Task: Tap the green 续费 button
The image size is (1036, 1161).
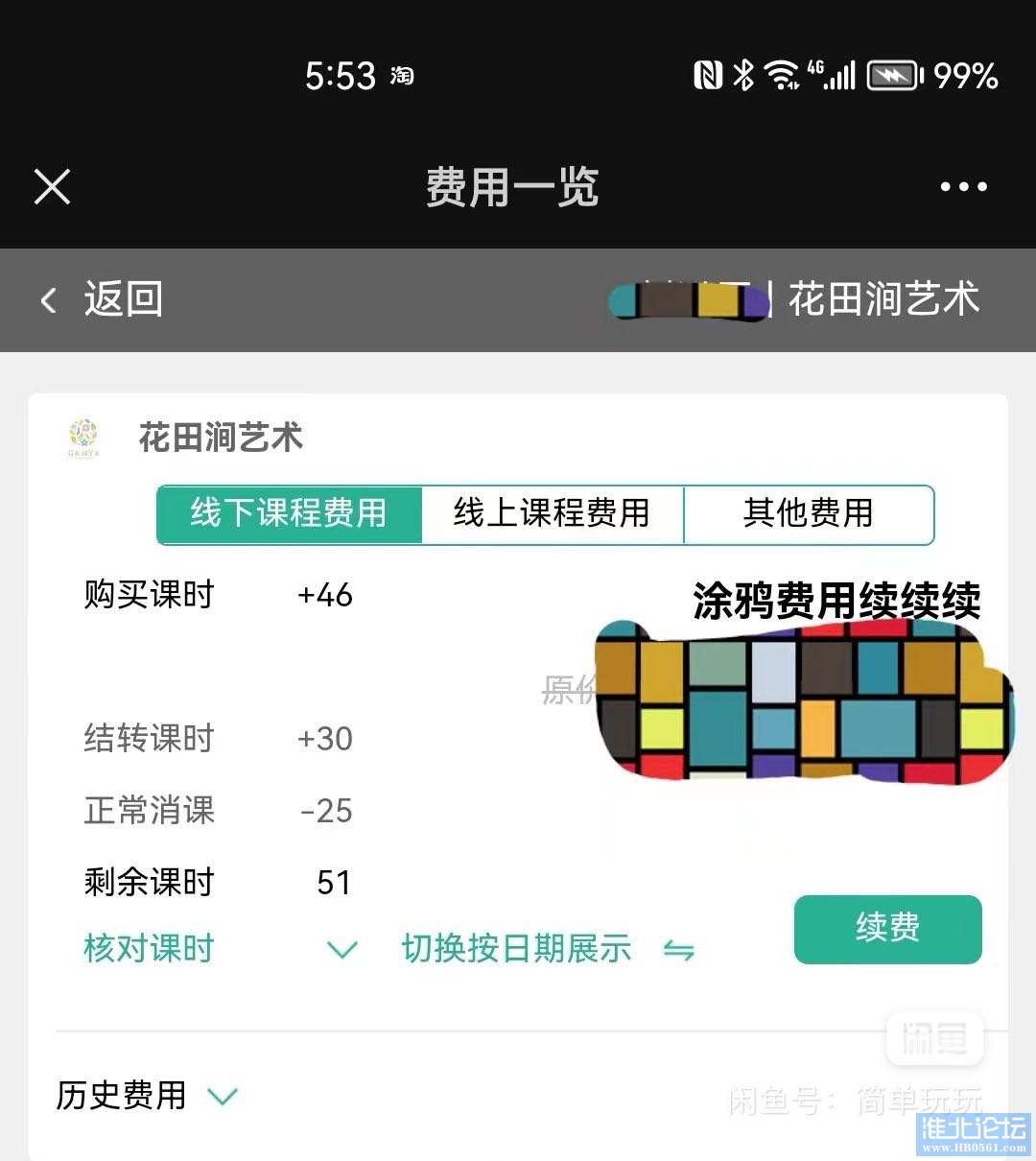Action: coord(887,928)
